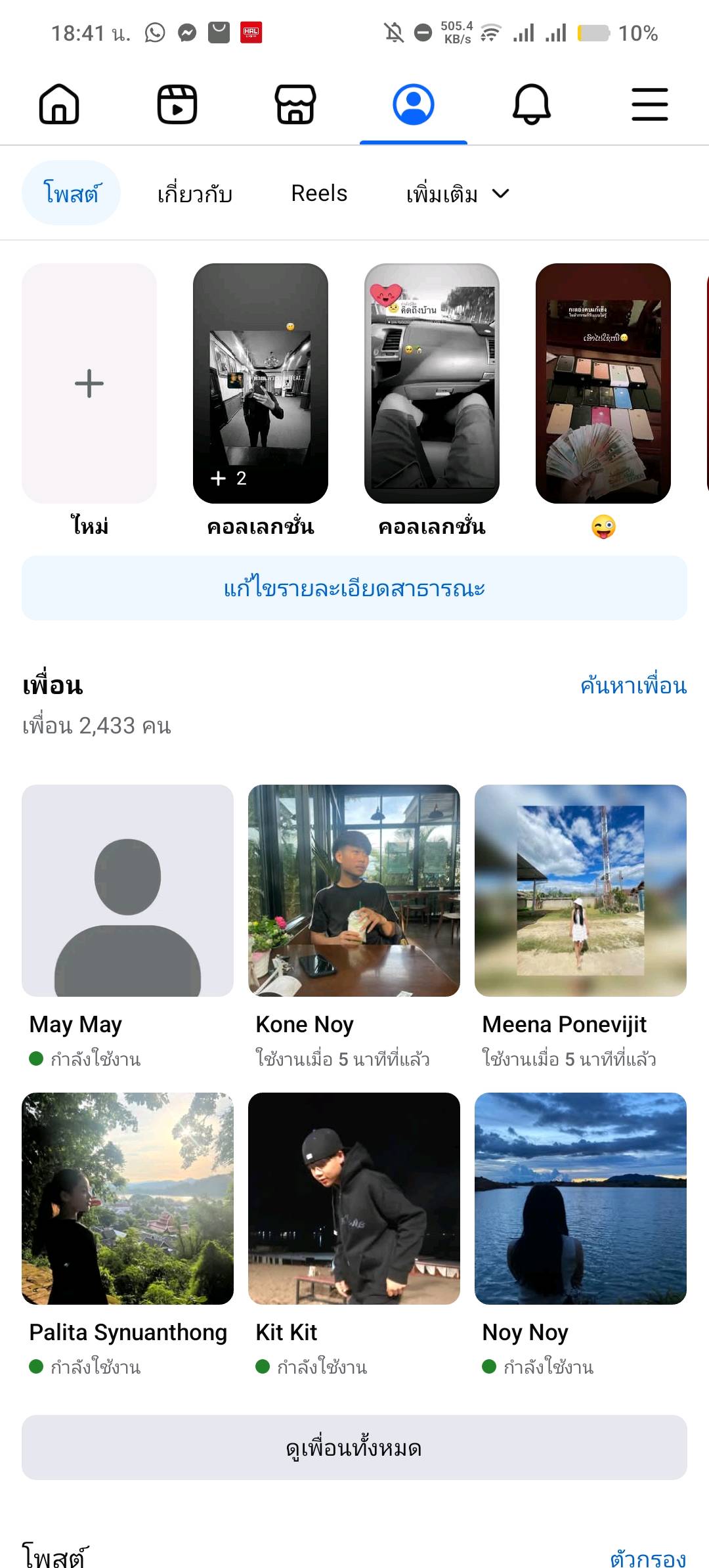This screenshot has height=1568, width=709.
Task: Open Meena Ponevijit's profile
Action: (x=580, y=890)
